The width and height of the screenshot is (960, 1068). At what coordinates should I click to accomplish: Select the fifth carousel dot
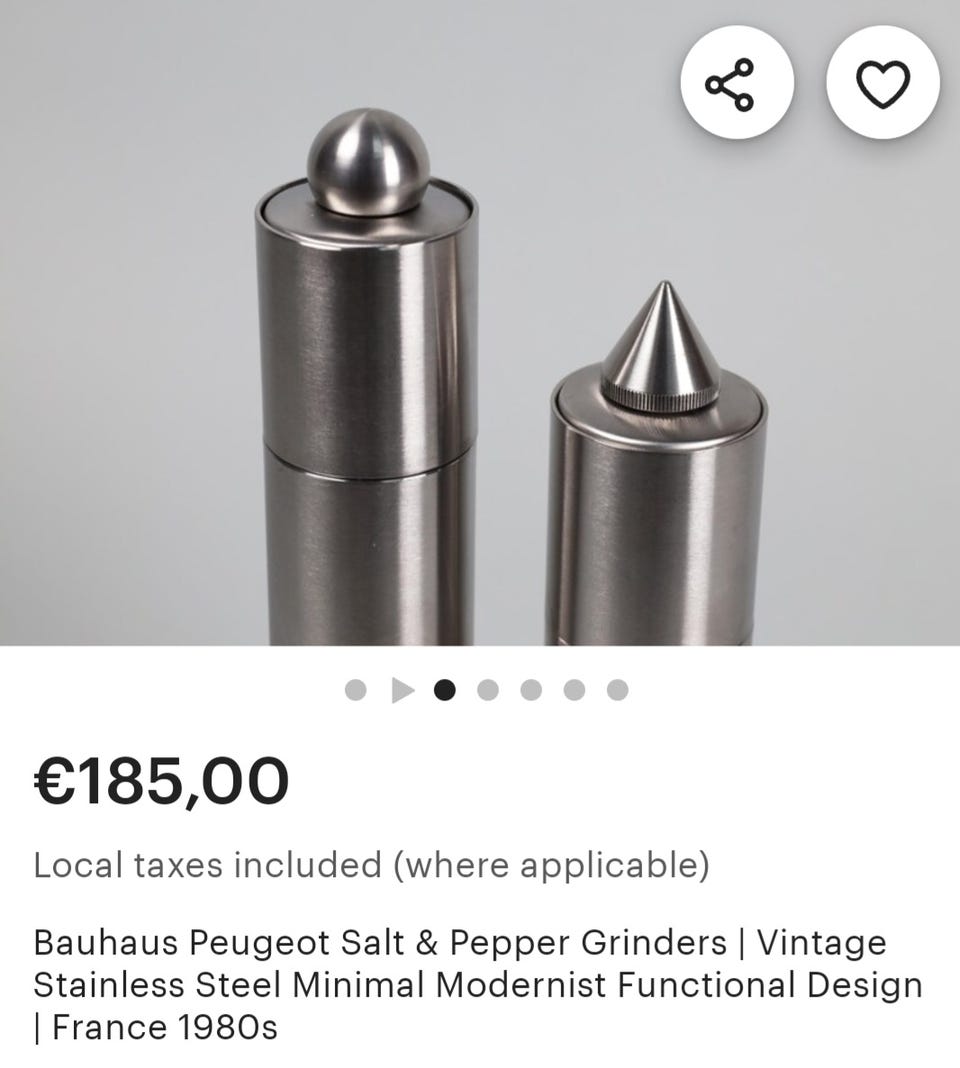point(529,689)
